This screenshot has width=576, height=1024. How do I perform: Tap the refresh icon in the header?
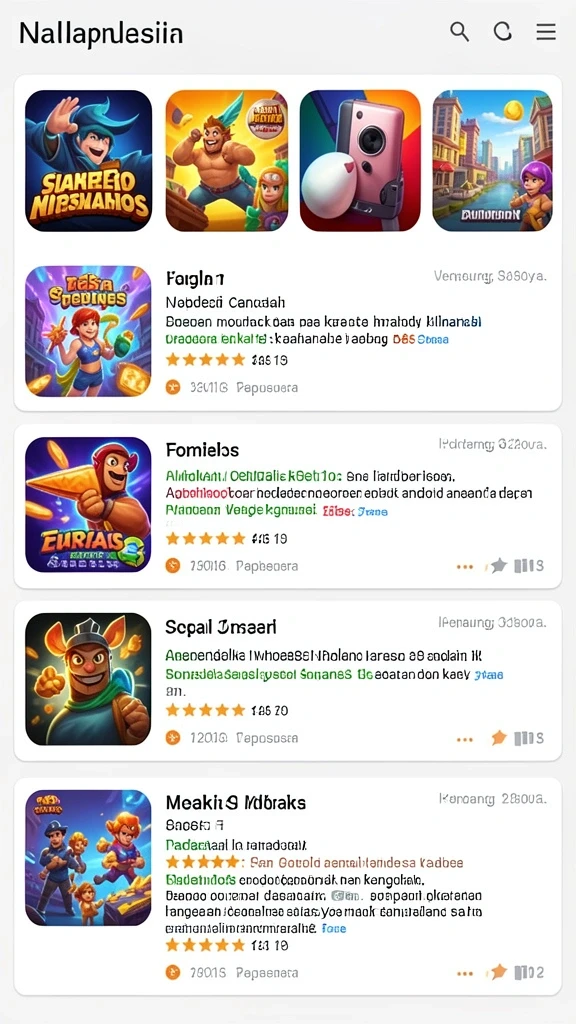502,31
